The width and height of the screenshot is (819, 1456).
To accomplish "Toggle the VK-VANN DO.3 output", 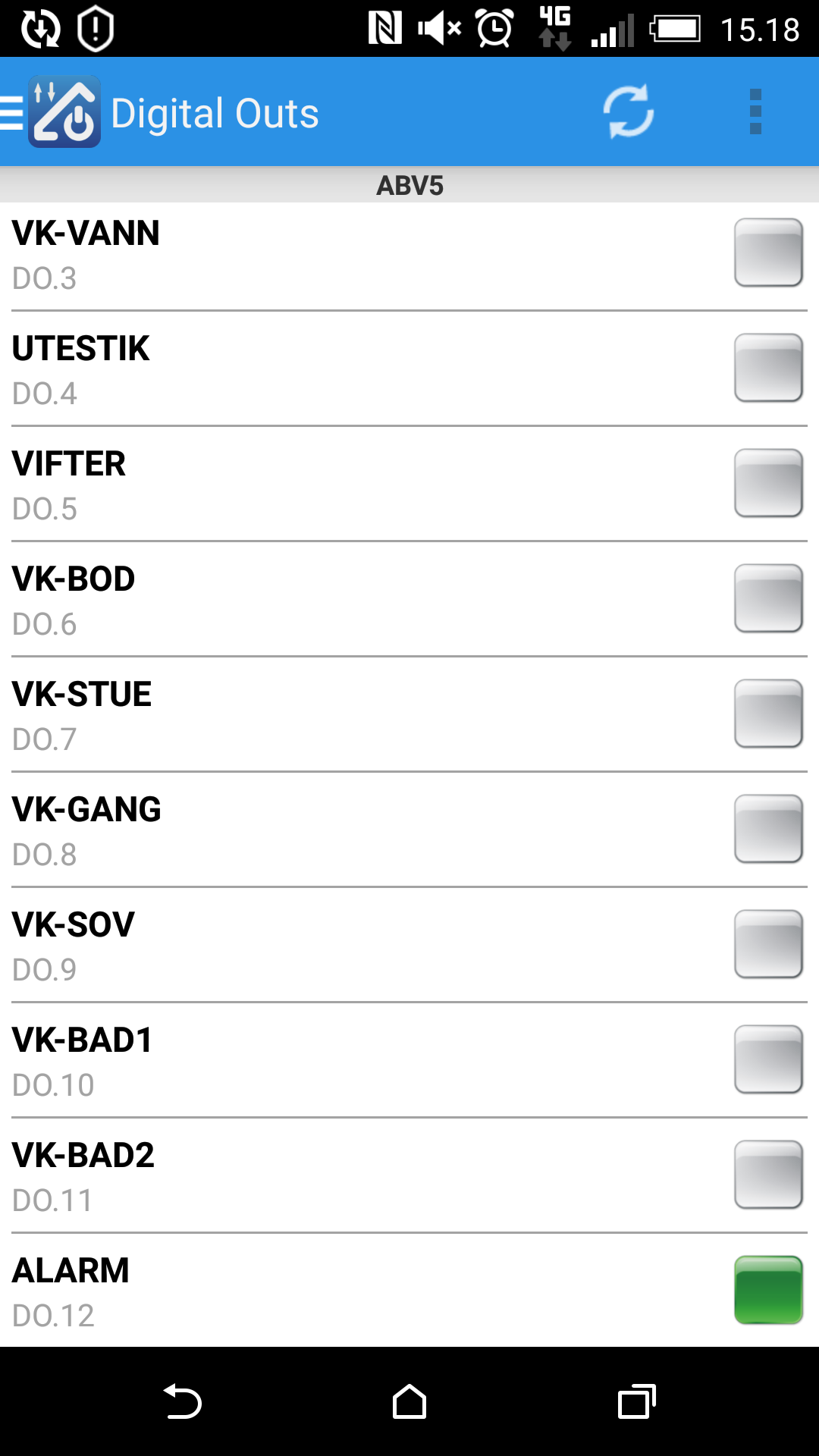I will (768, 253).
